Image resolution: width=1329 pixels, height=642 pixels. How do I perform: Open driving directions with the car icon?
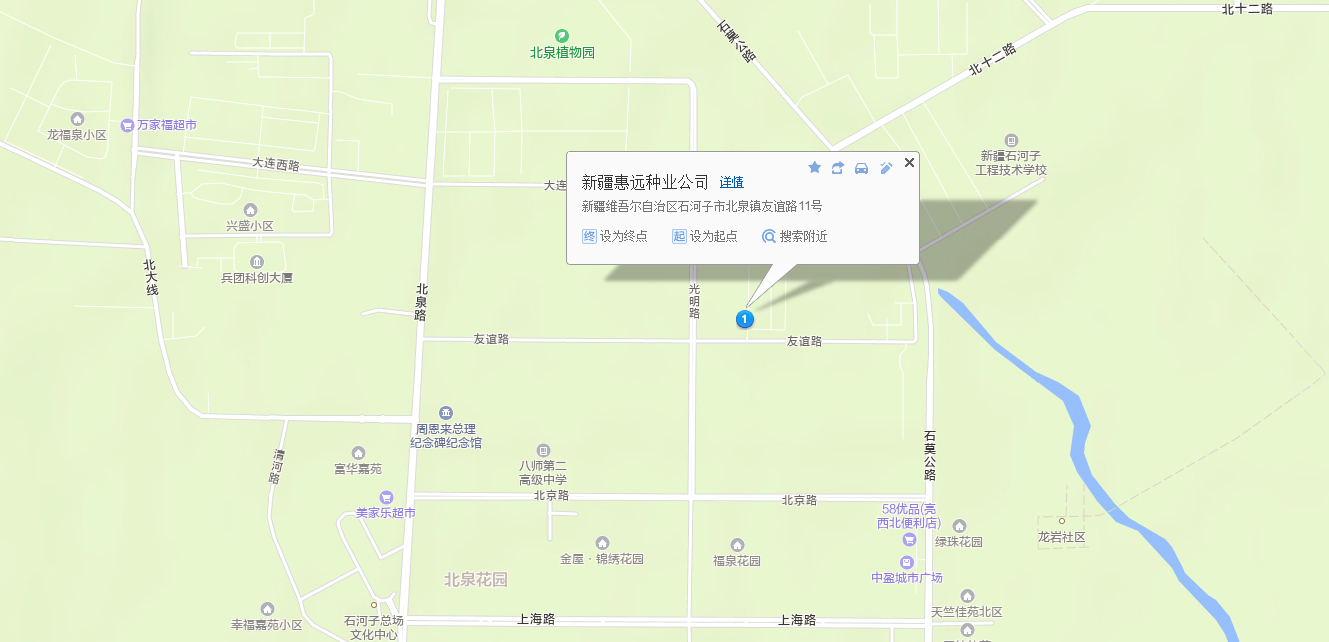click(x=861, y=168)
